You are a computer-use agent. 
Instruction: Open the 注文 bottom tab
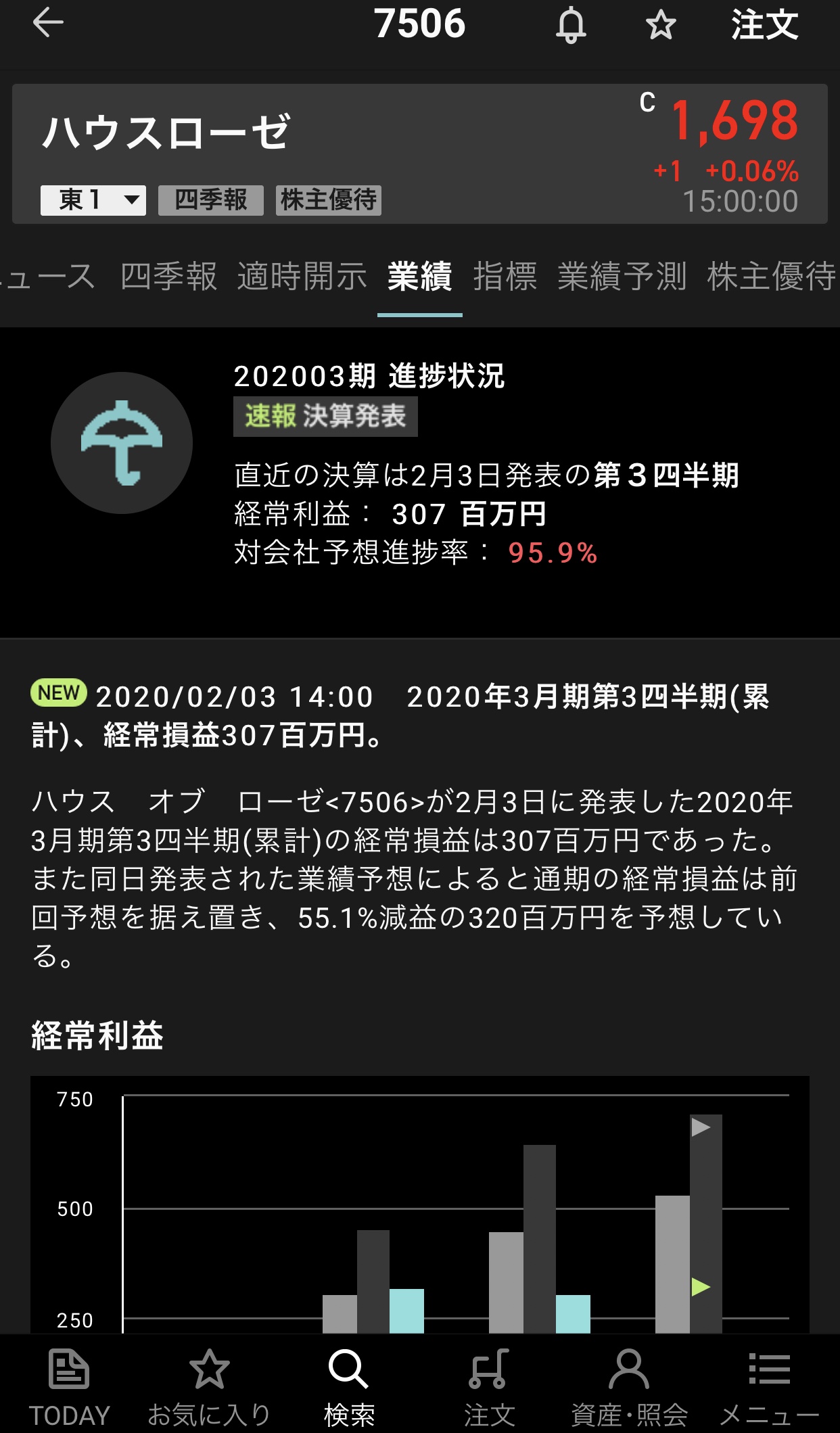pos(489,1386)
